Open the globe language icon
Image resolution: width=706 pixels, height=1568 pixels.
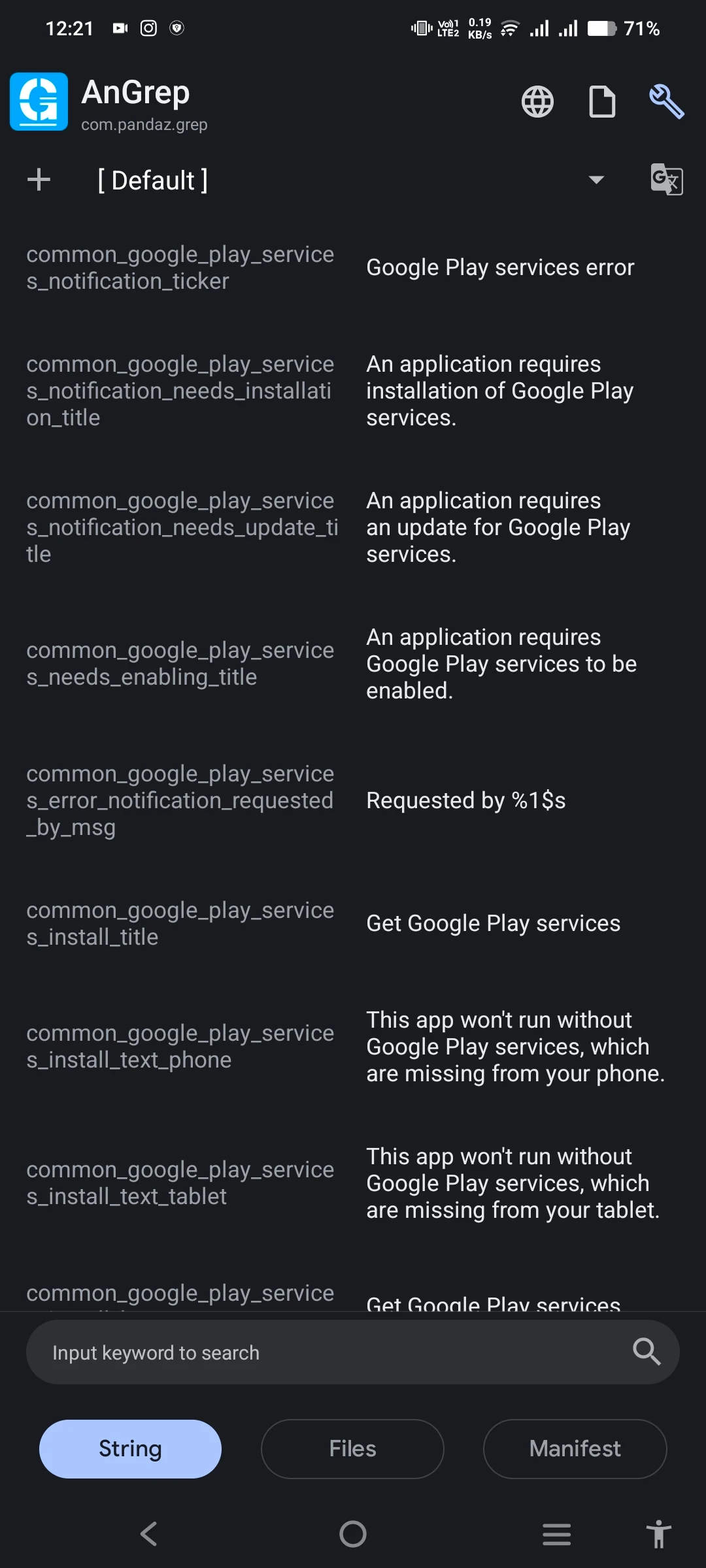[x=537, y=102]
